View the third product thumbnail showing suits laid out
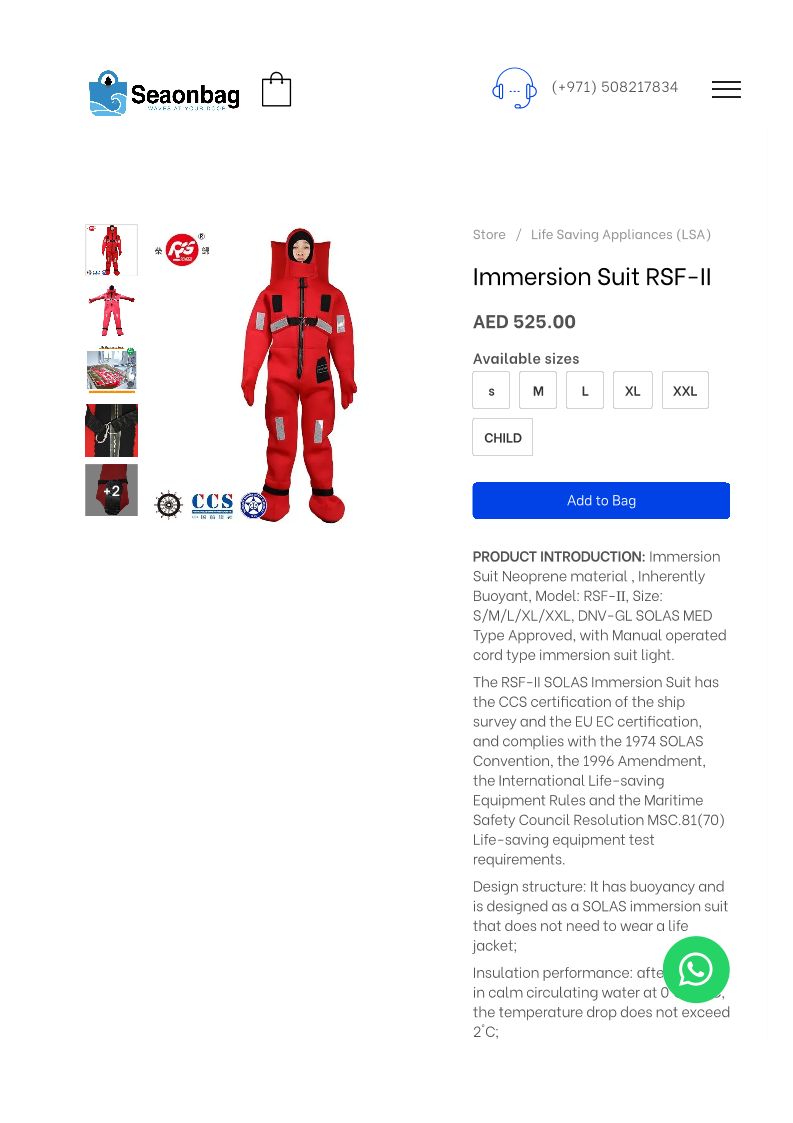 pyautogui.click(x=111, y=370)
